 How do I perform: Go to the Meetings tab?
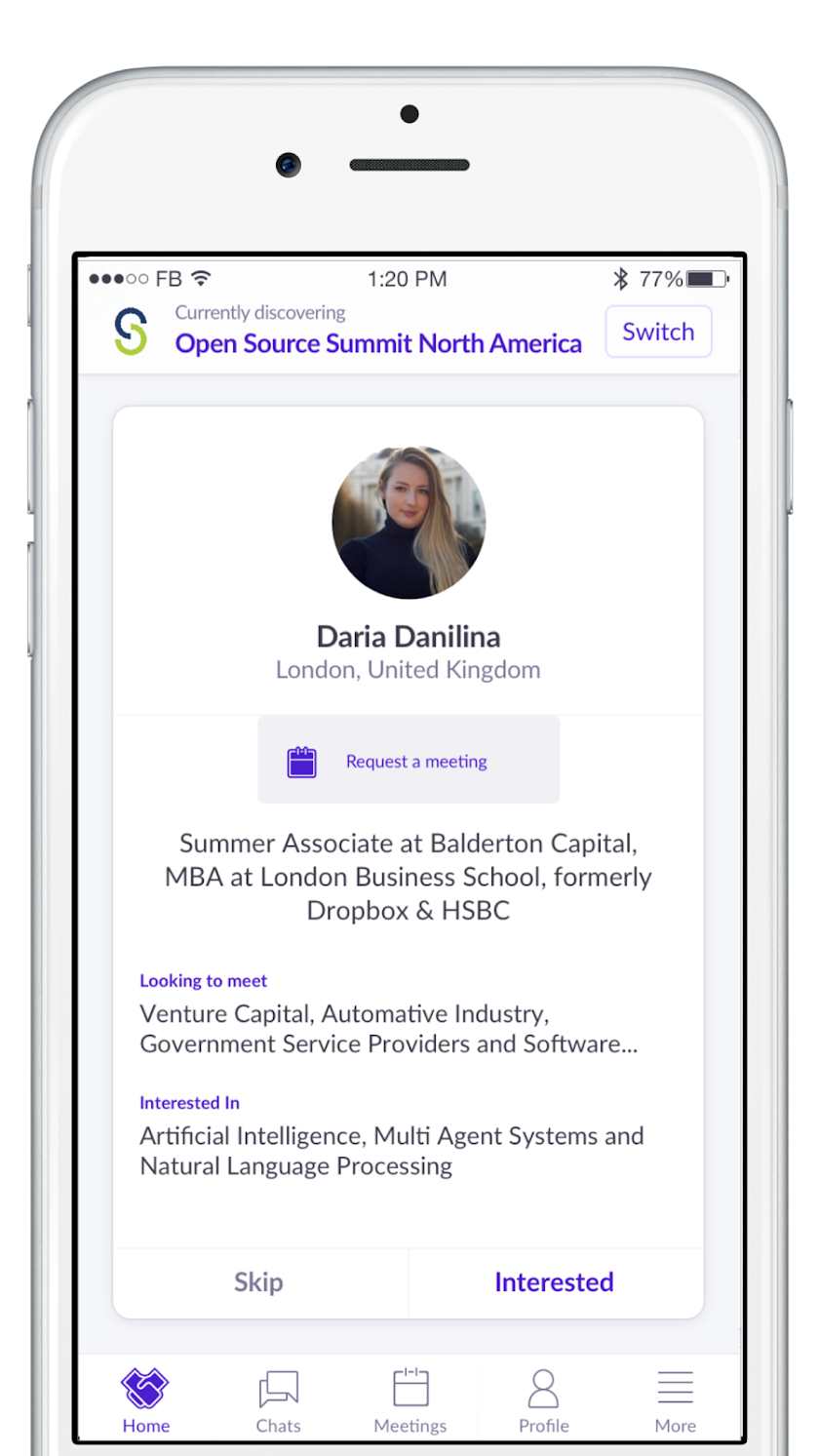point(410,1400)
